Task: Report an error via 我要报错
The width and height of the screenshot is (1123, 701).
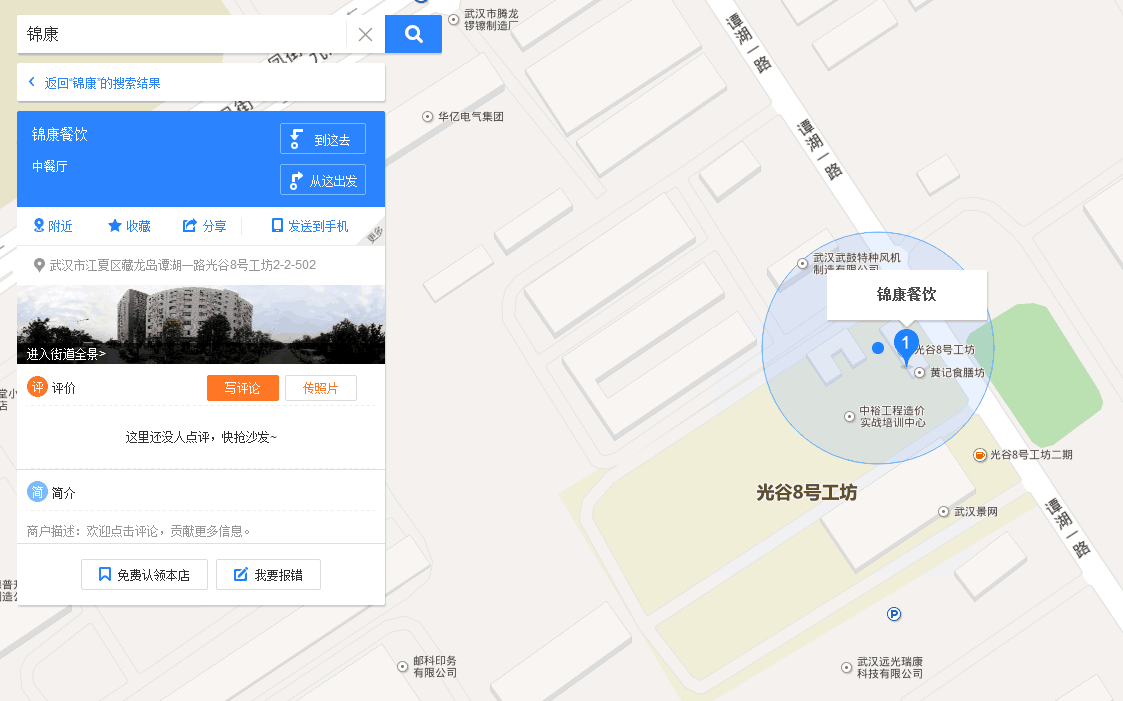Action: click(x=268, y=575)
